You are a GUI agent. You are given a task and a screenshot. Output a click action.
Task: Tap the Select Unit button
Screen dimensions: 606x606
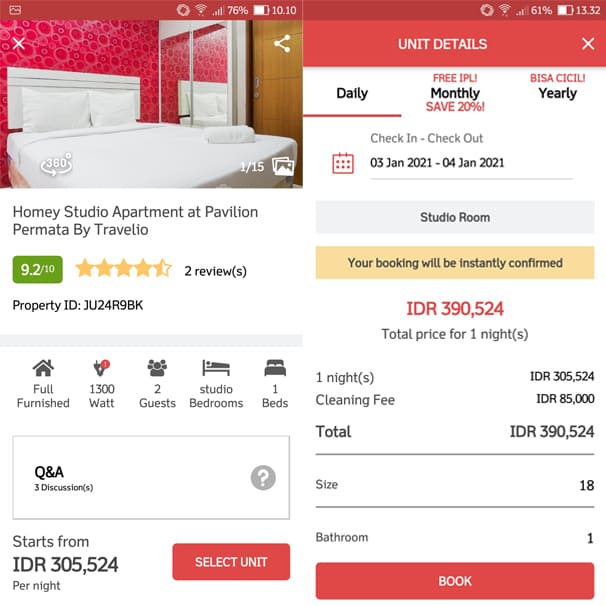231,562
